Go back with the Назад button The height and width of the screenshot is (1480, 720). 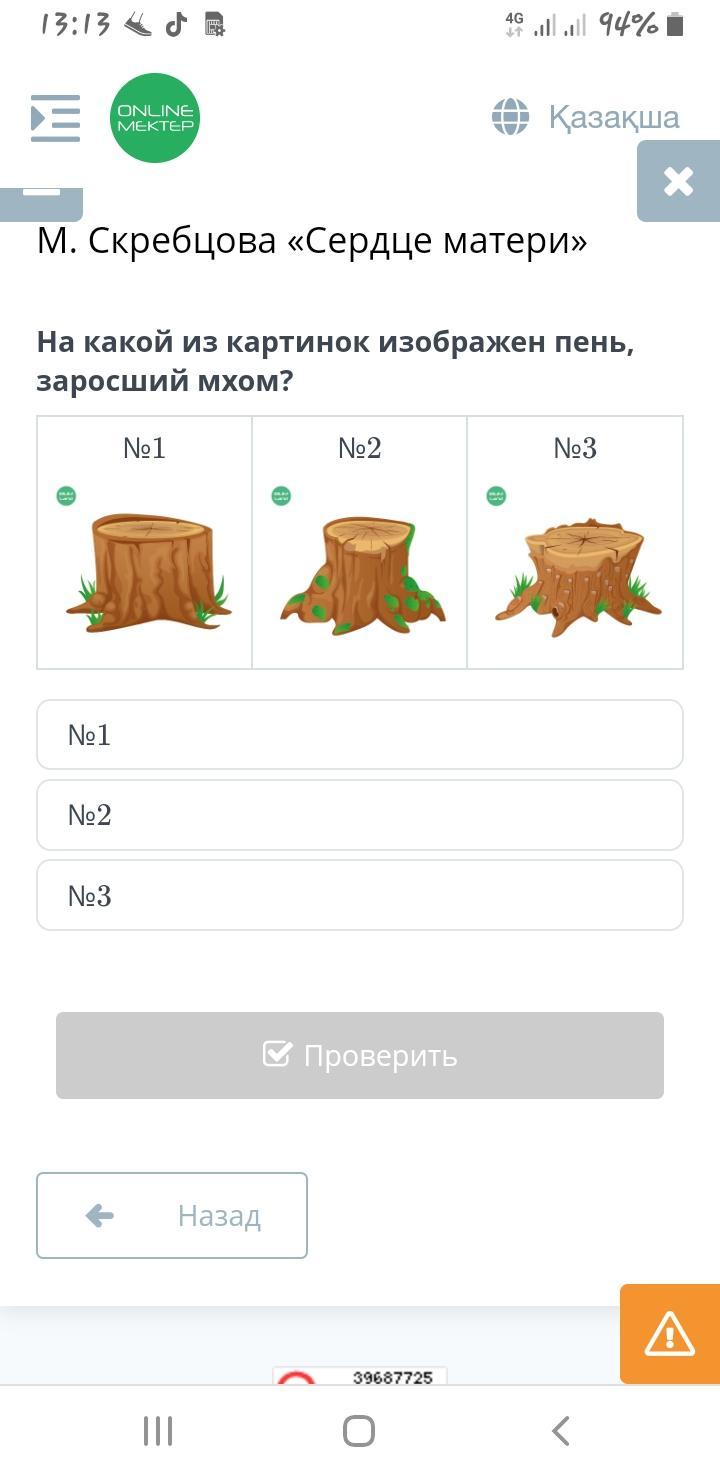click(172, 1215)
